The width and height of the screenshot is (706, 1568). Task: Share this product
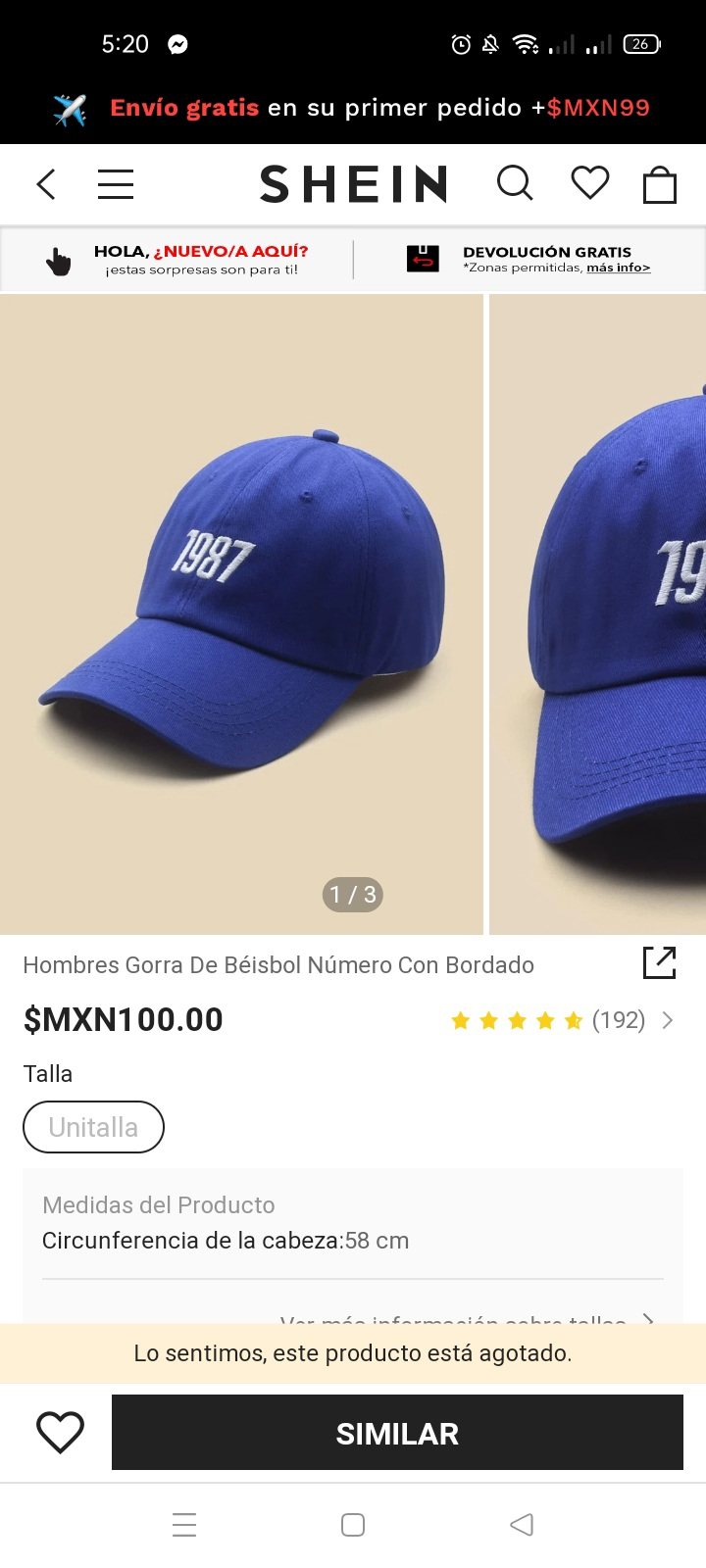(659, 962)
